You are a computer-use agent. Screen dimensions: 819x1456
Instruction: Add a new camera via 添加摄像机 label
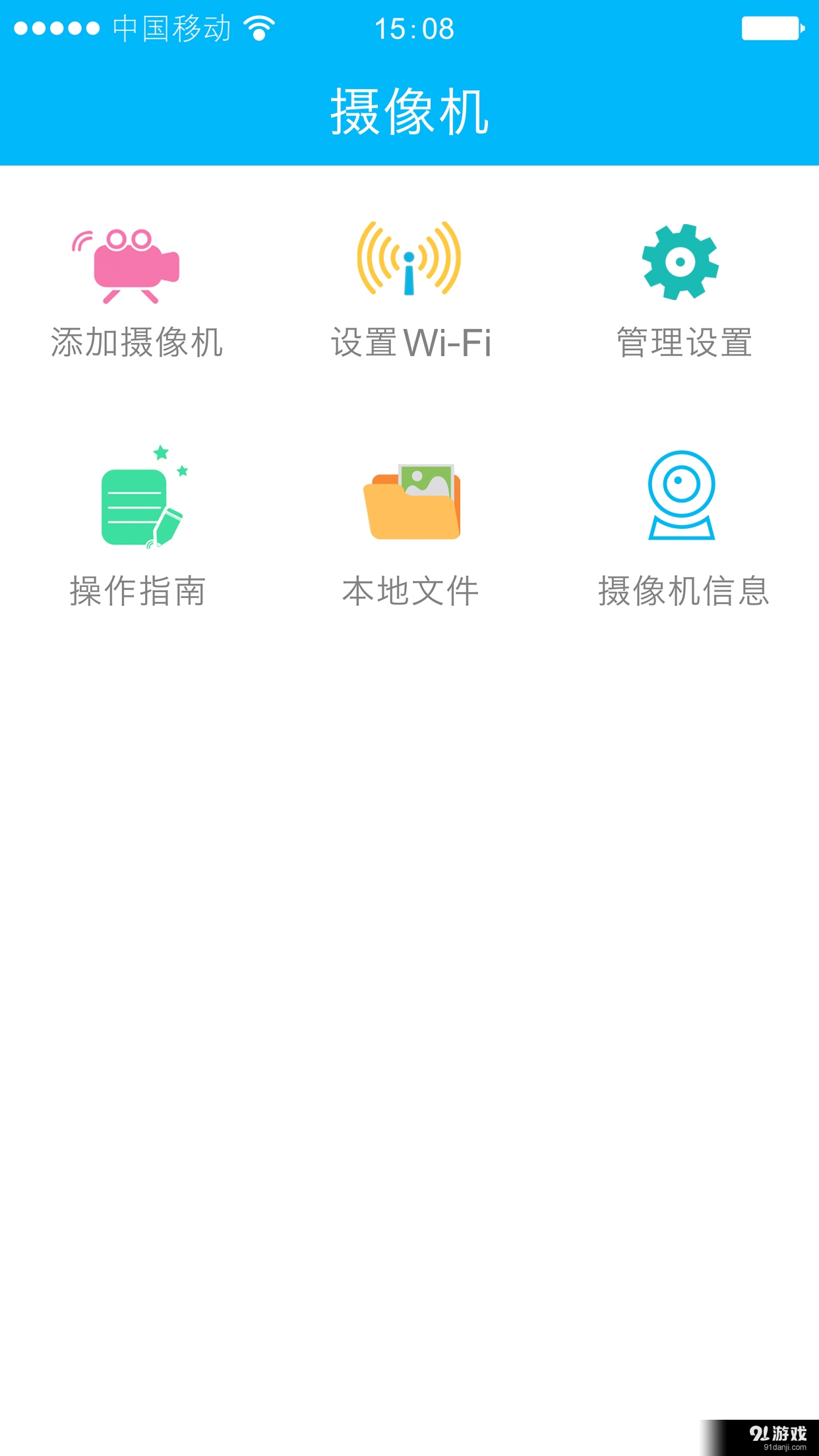[x=136, y=340]
